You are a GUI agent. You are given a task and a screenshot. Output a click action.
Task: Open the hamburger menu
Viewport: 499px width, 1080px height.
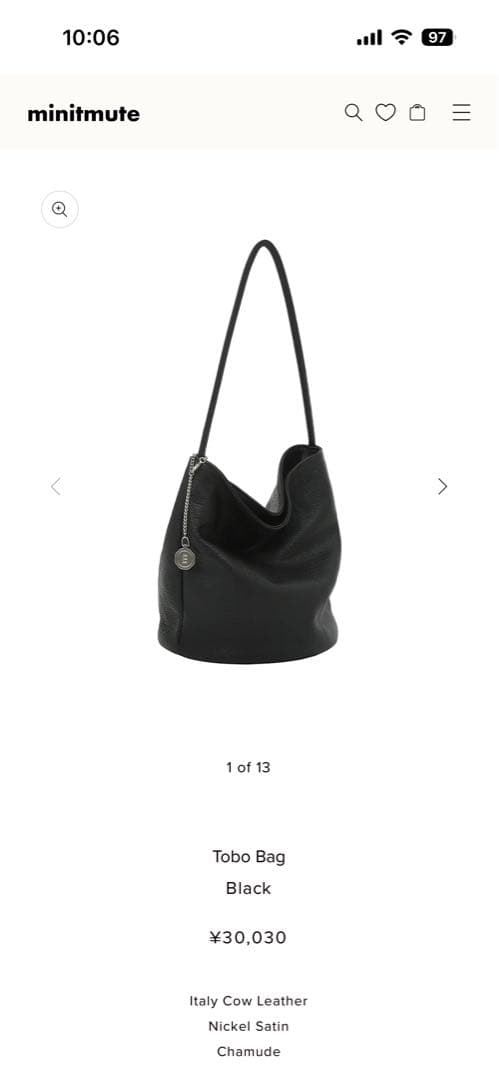[x=461, y=112]
